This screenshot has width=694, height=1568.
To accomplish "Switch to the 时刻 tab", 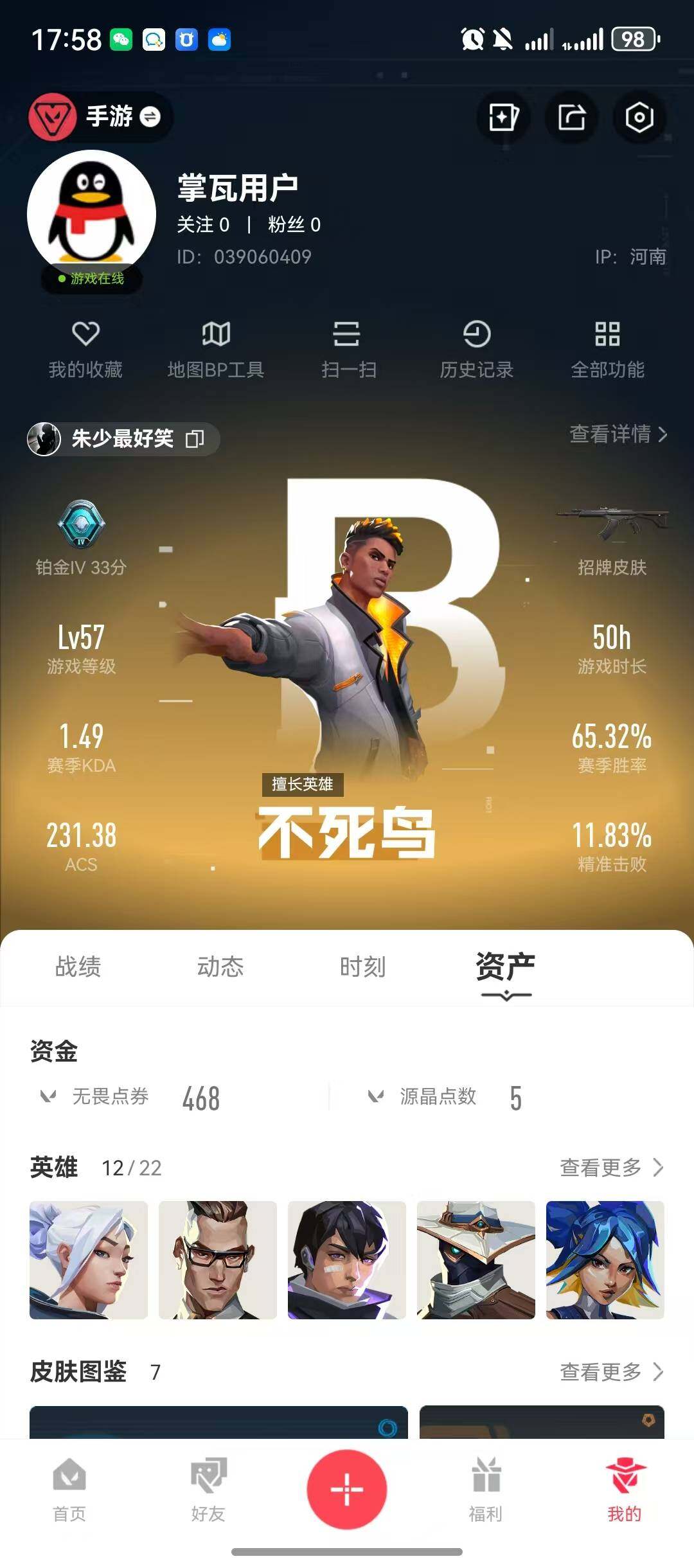I will (x=362, y=967).
